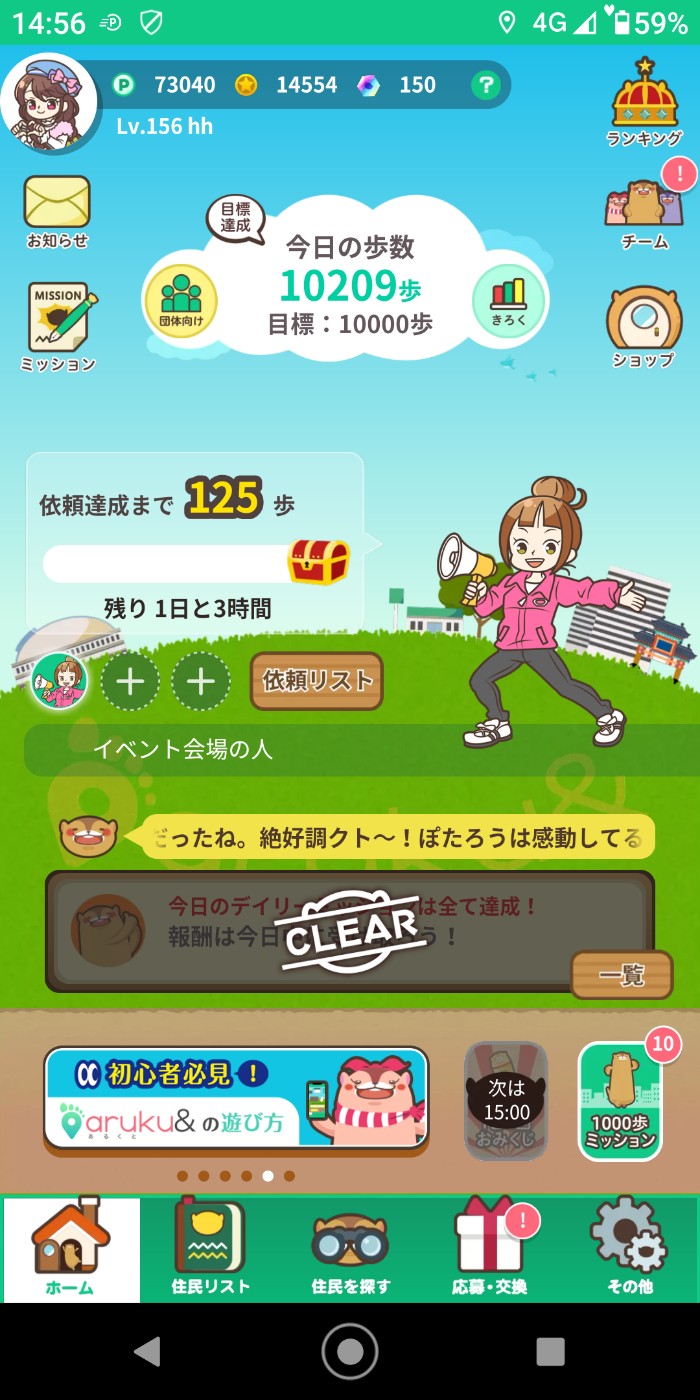The width and height of the screenshot is (700, 1400).
Task: Open the ショップ
Action: tap(644, 327)
